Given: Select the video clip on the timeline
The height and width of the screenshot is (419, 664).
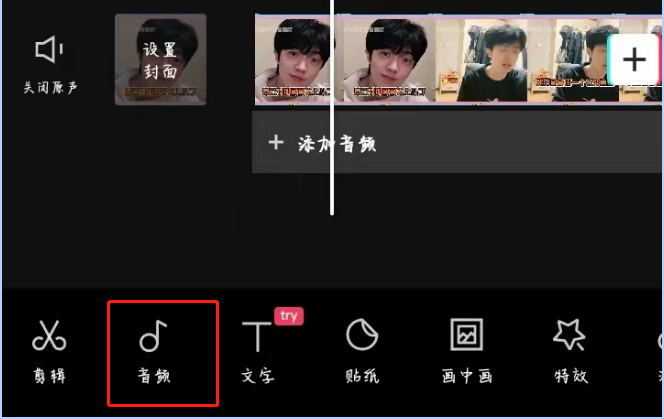Looking at the screenshot, I should pyautogui.click(x=430, y=60).
